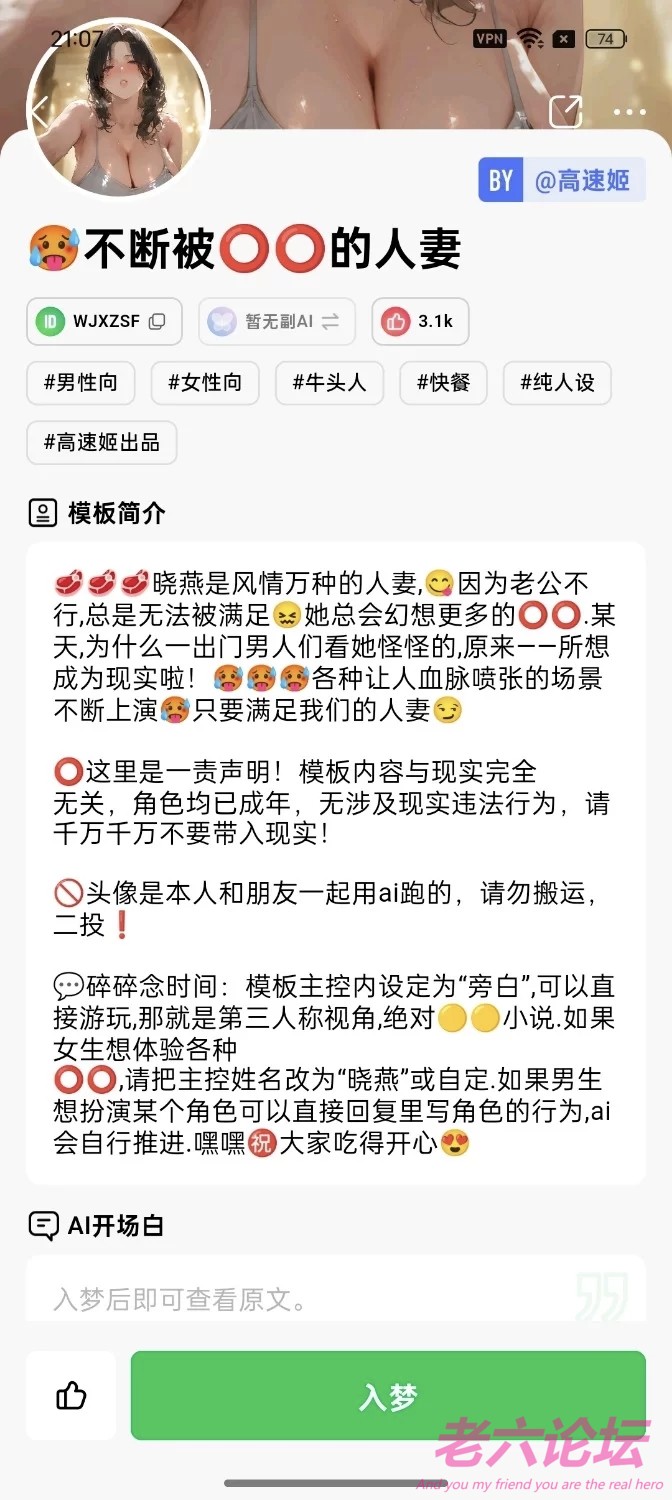View the round profile avatar
672x1500 pixels.
118,110
